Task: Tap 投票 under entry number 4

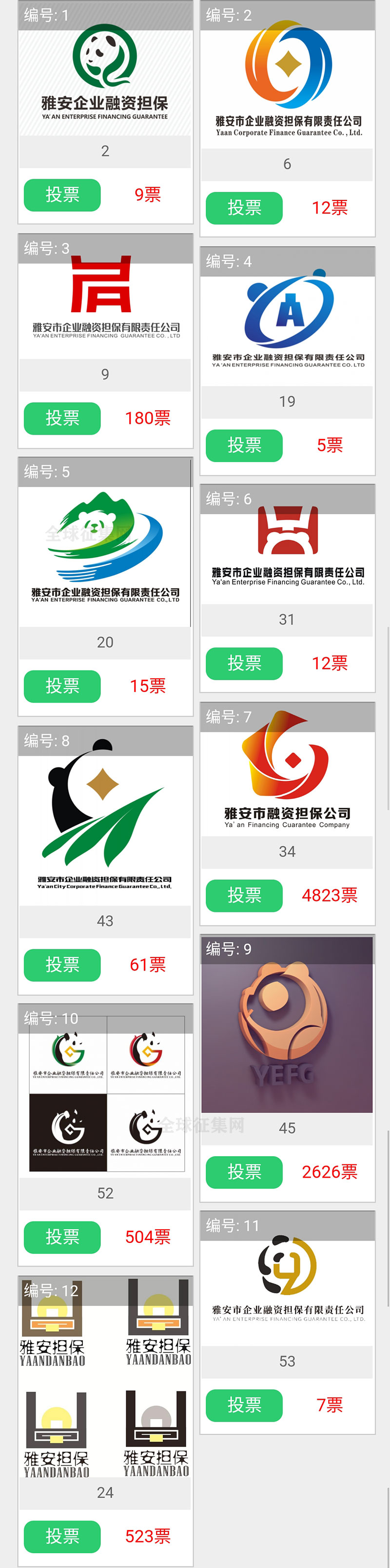Action: click(x=244, y=446)
